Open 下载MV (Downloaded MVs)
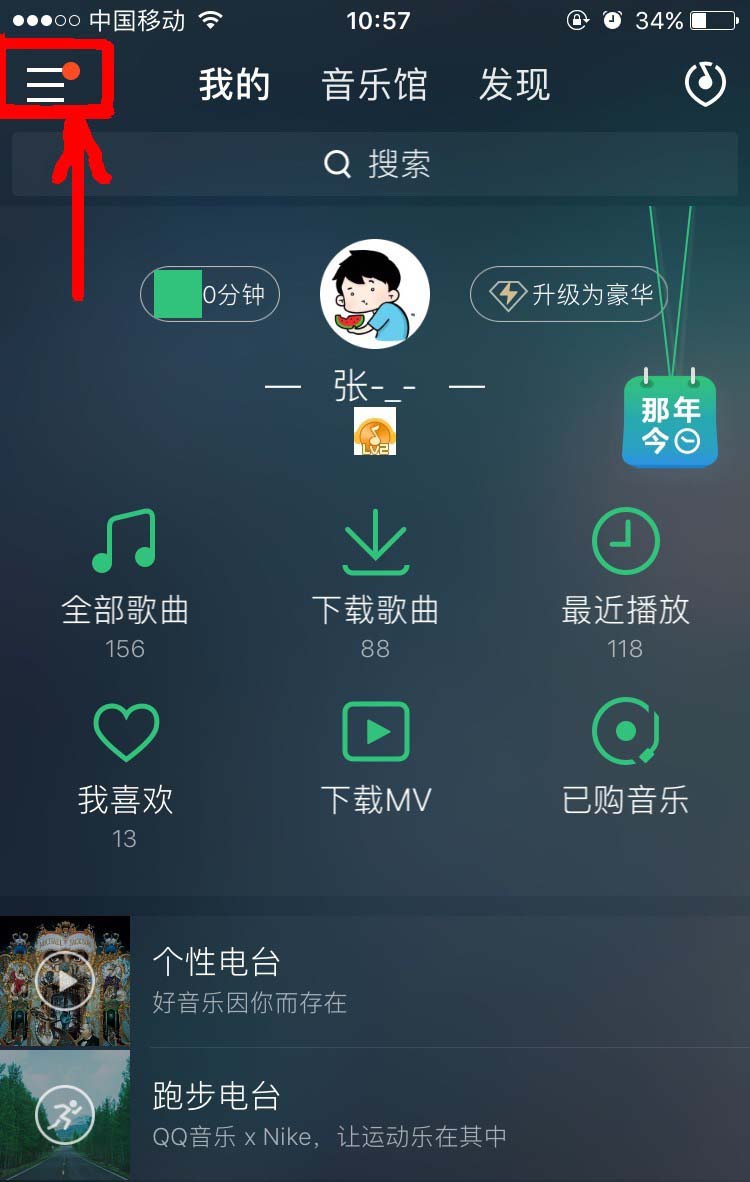 375,733
